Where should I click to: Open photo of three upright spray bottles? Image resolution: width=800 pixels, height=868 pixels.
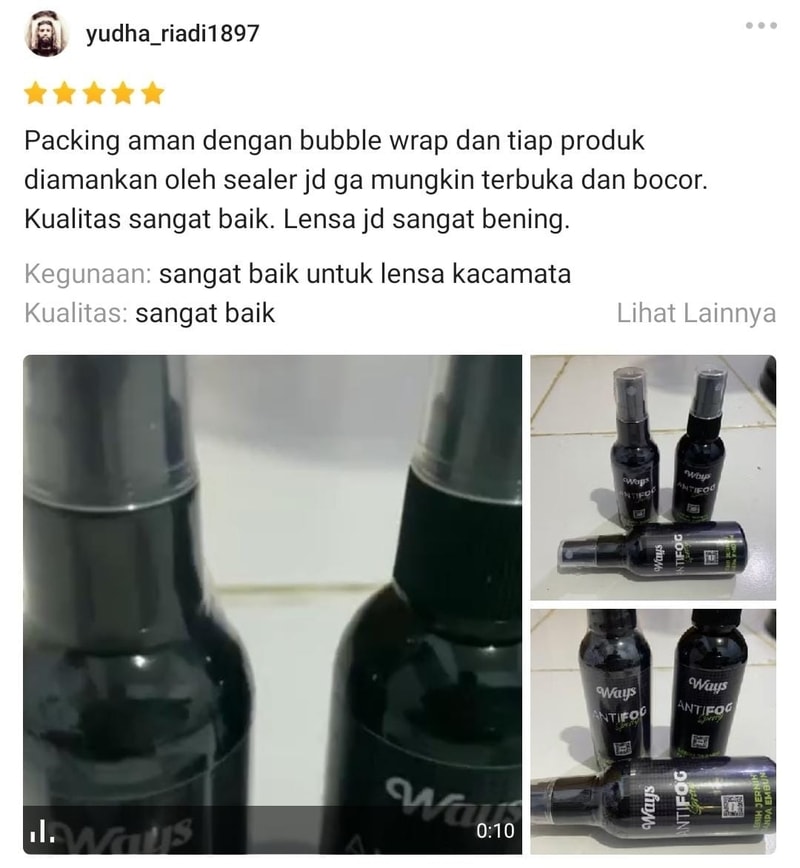[653, 477]
